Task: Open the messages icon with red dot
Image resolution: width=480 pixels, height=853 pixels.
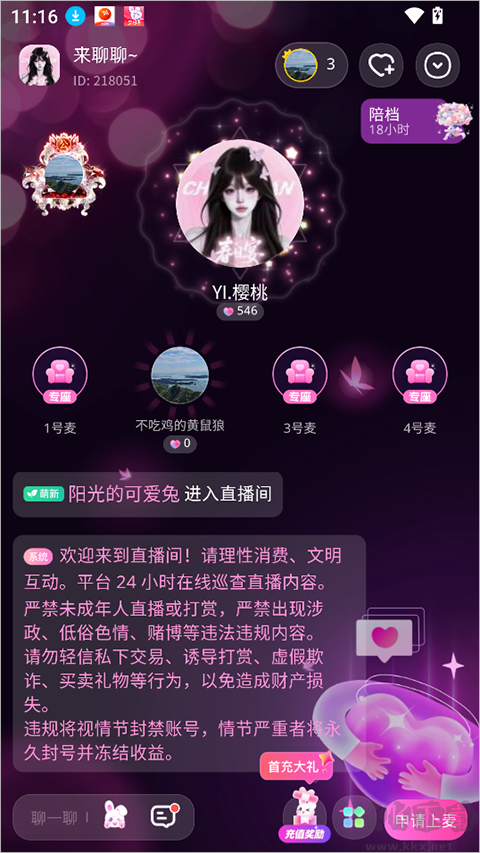Action: coord(164,817)
